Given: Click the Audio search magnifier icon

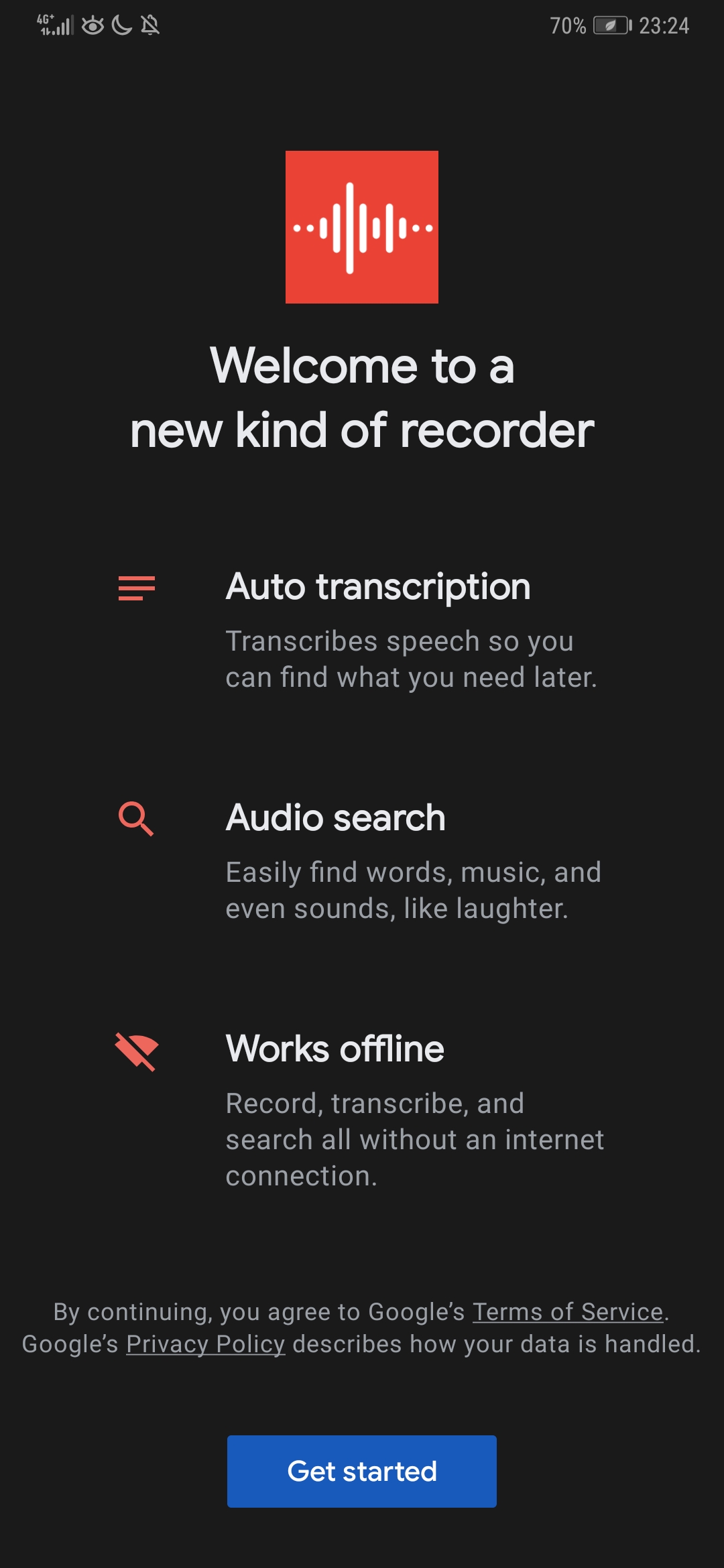Looking at the screenshot, I should point(137,820).
